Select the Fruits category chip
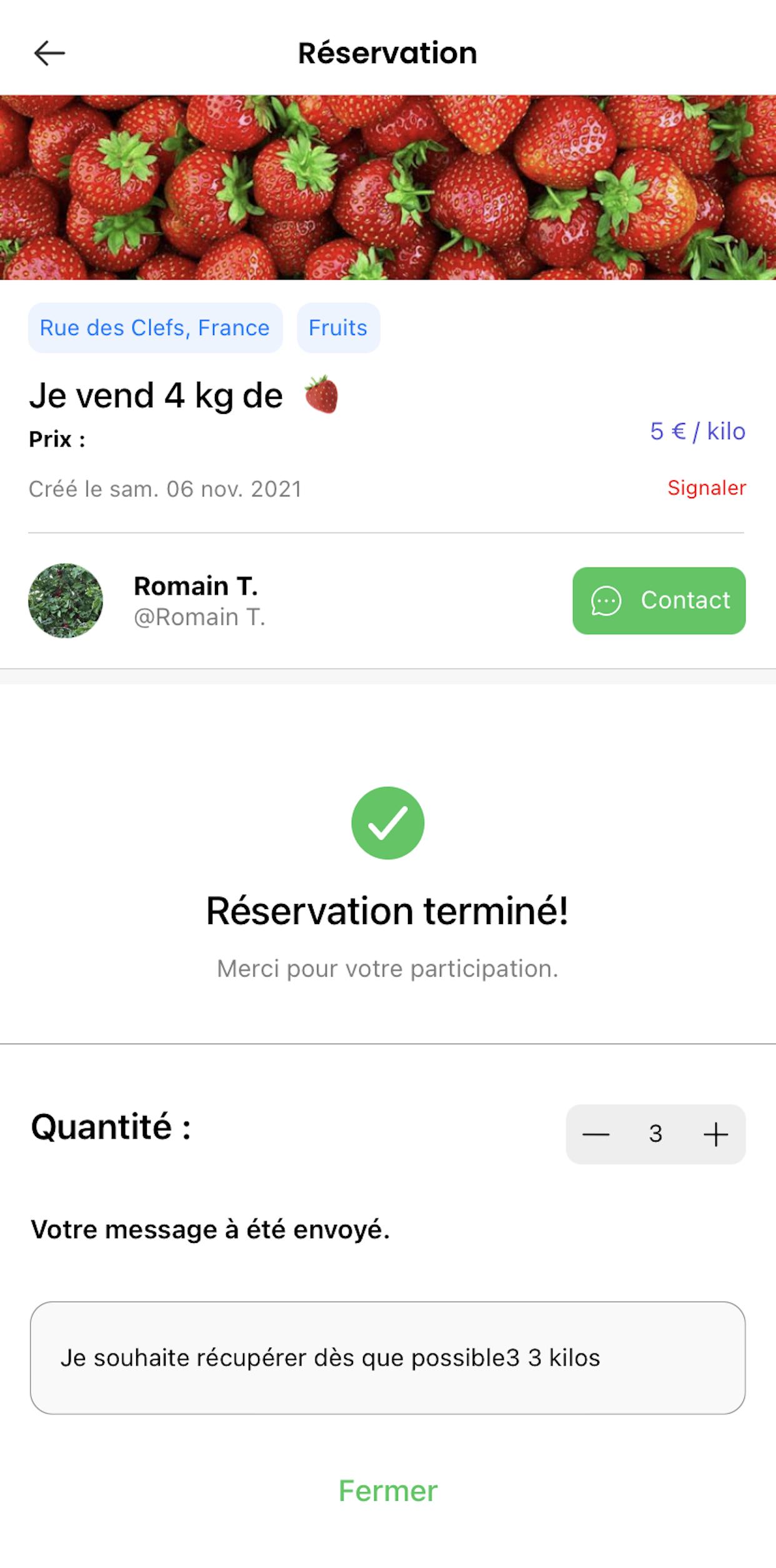The image size is (776, 1568). coord(338,328)
